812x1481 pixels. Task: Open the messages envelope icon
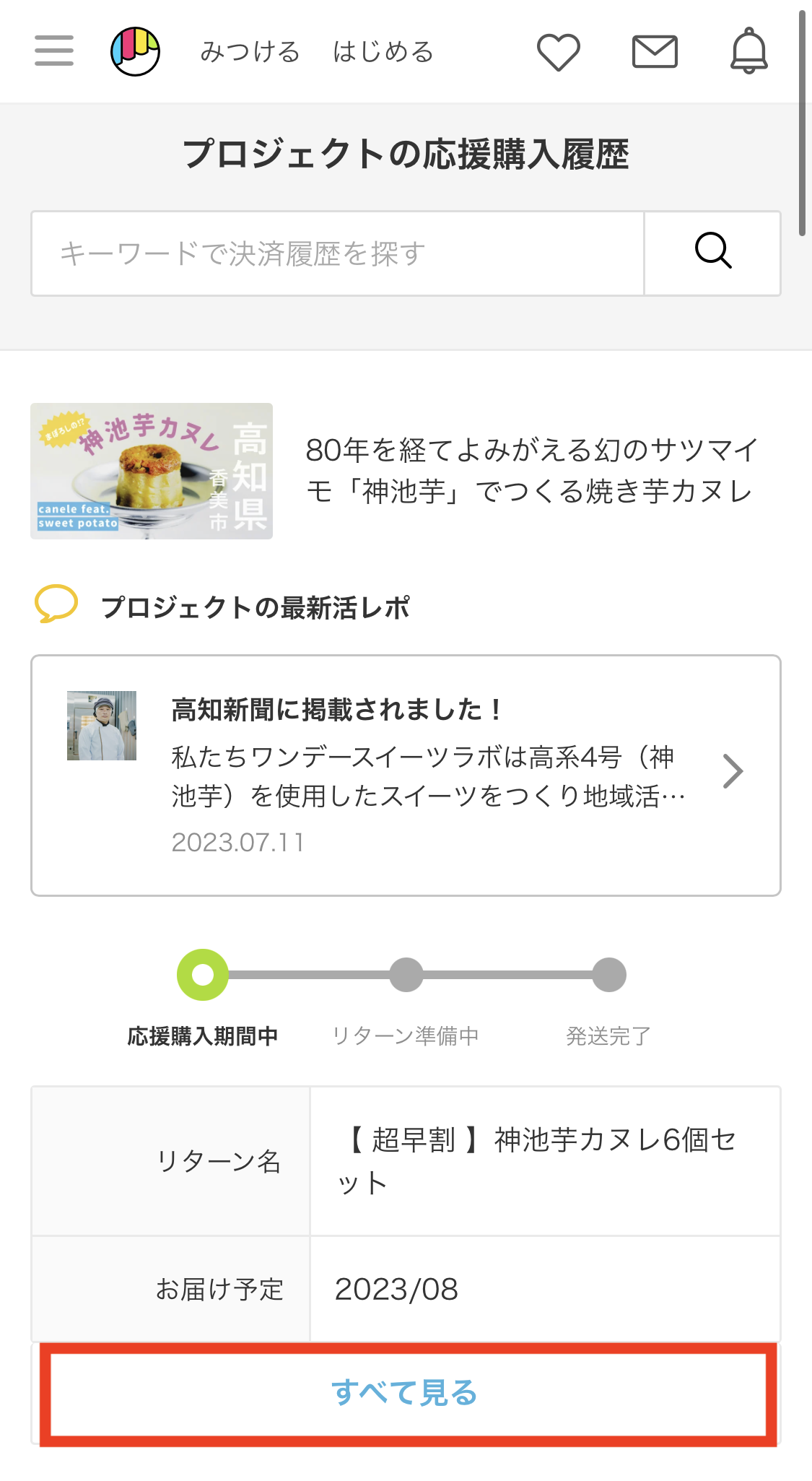655,52
